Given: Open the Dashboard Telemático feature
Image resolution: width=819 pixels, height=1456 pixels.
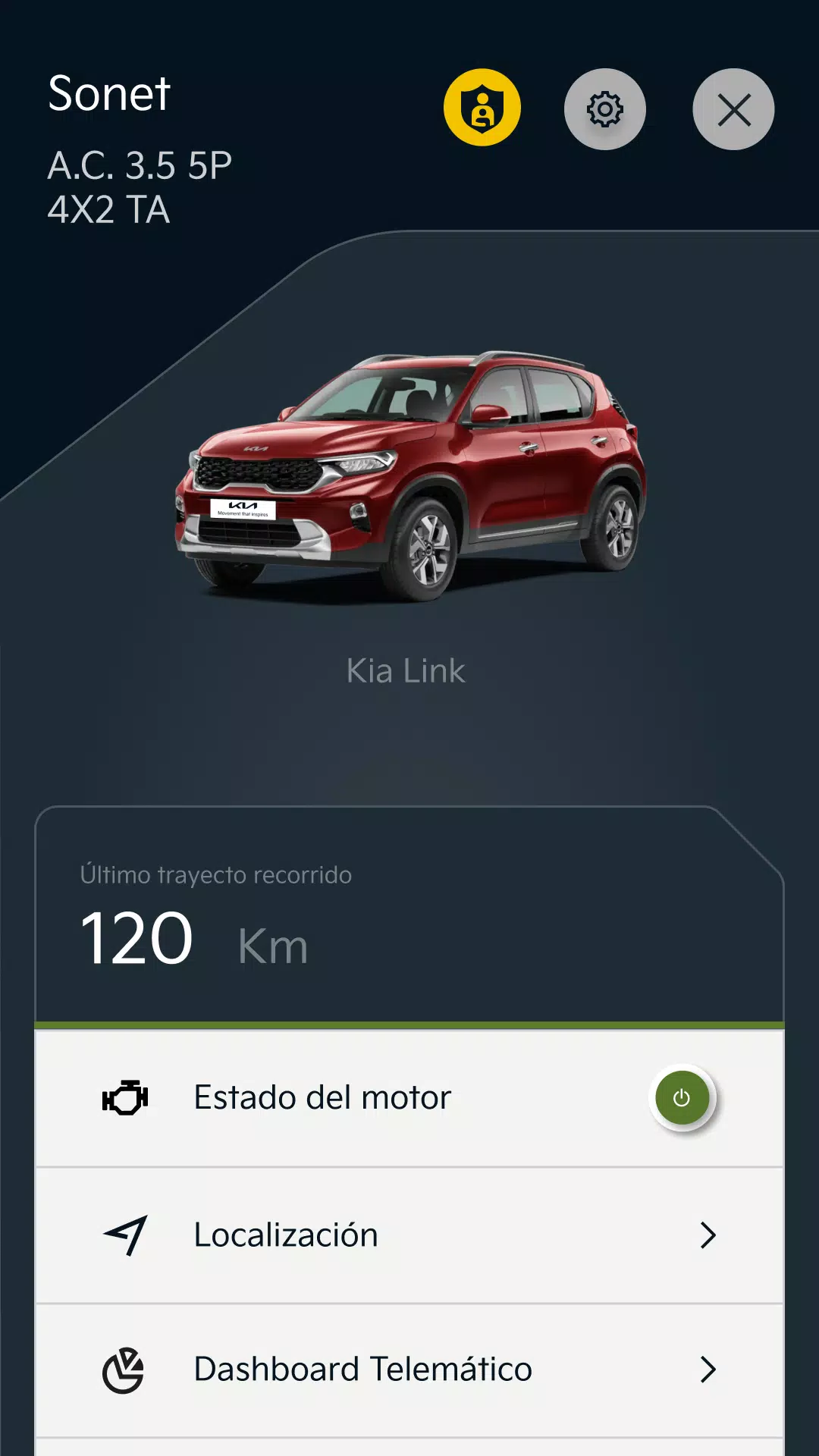Looking at the screenshot, I should point(363,1370).
